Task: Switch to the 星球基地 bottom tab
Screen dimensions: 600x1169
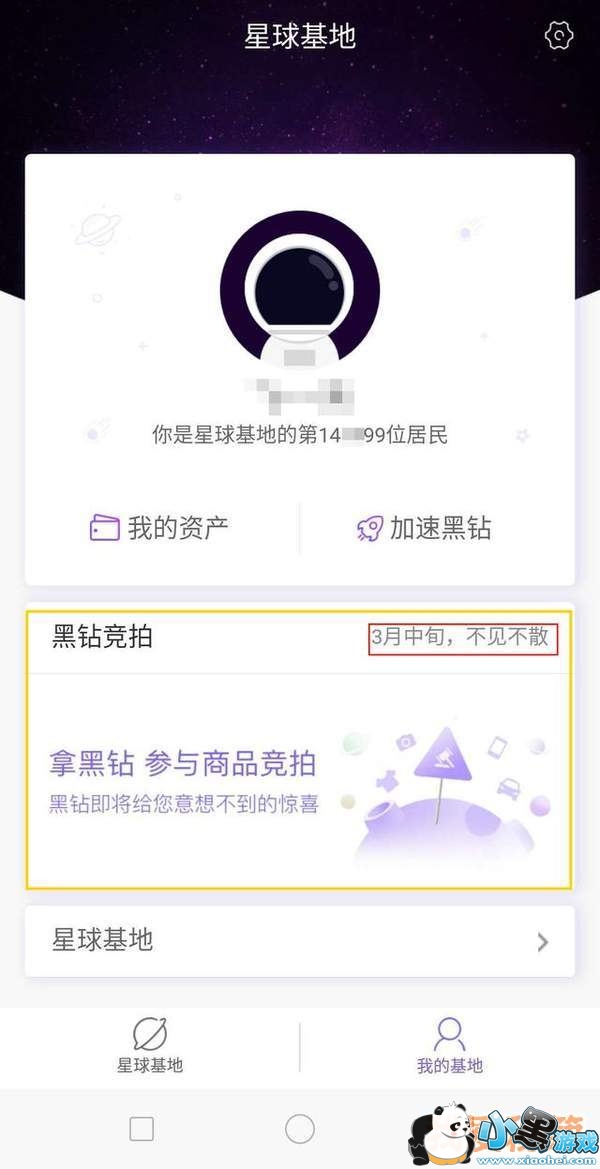Action: [x=150, y=1046]
